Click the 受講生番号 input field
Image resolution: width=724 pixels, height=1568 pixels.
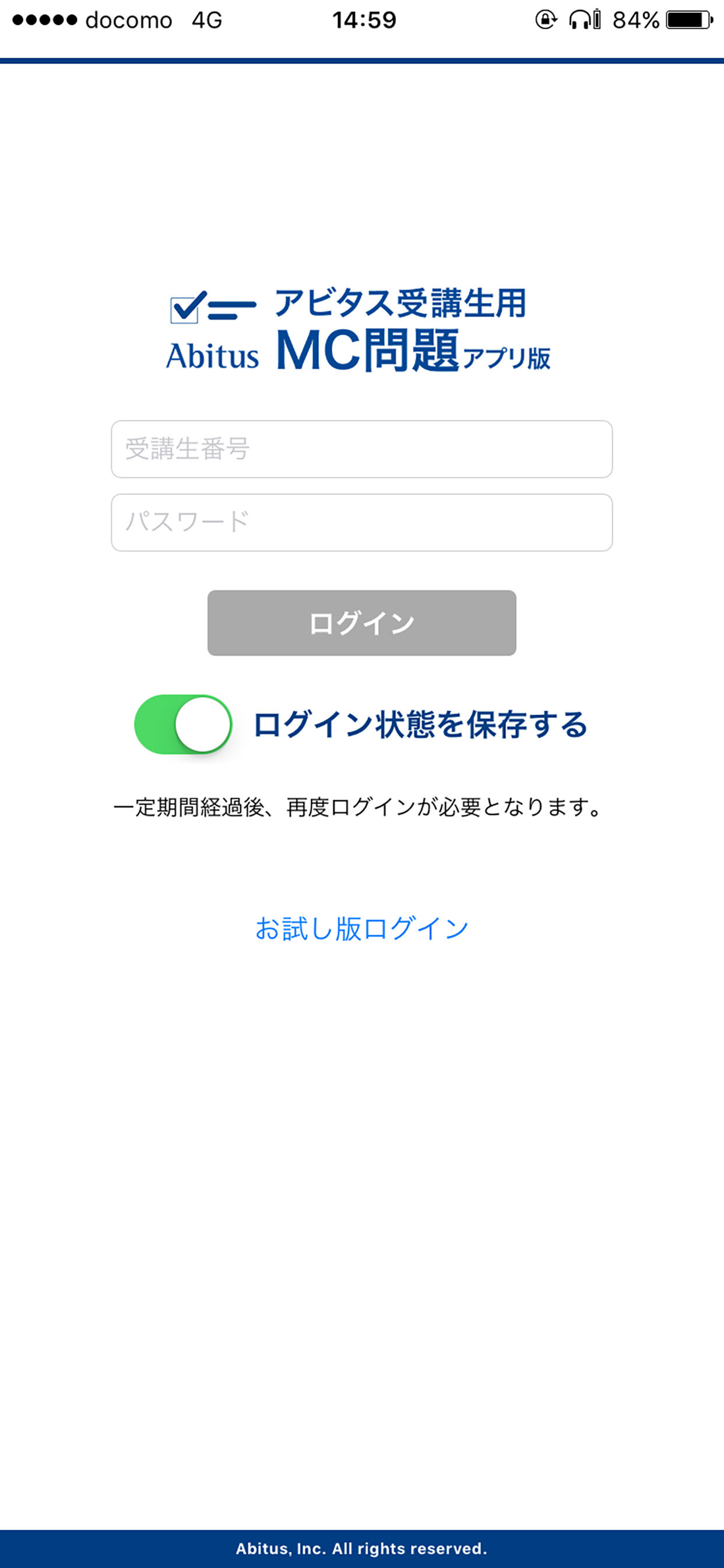[x=361, y=449]
